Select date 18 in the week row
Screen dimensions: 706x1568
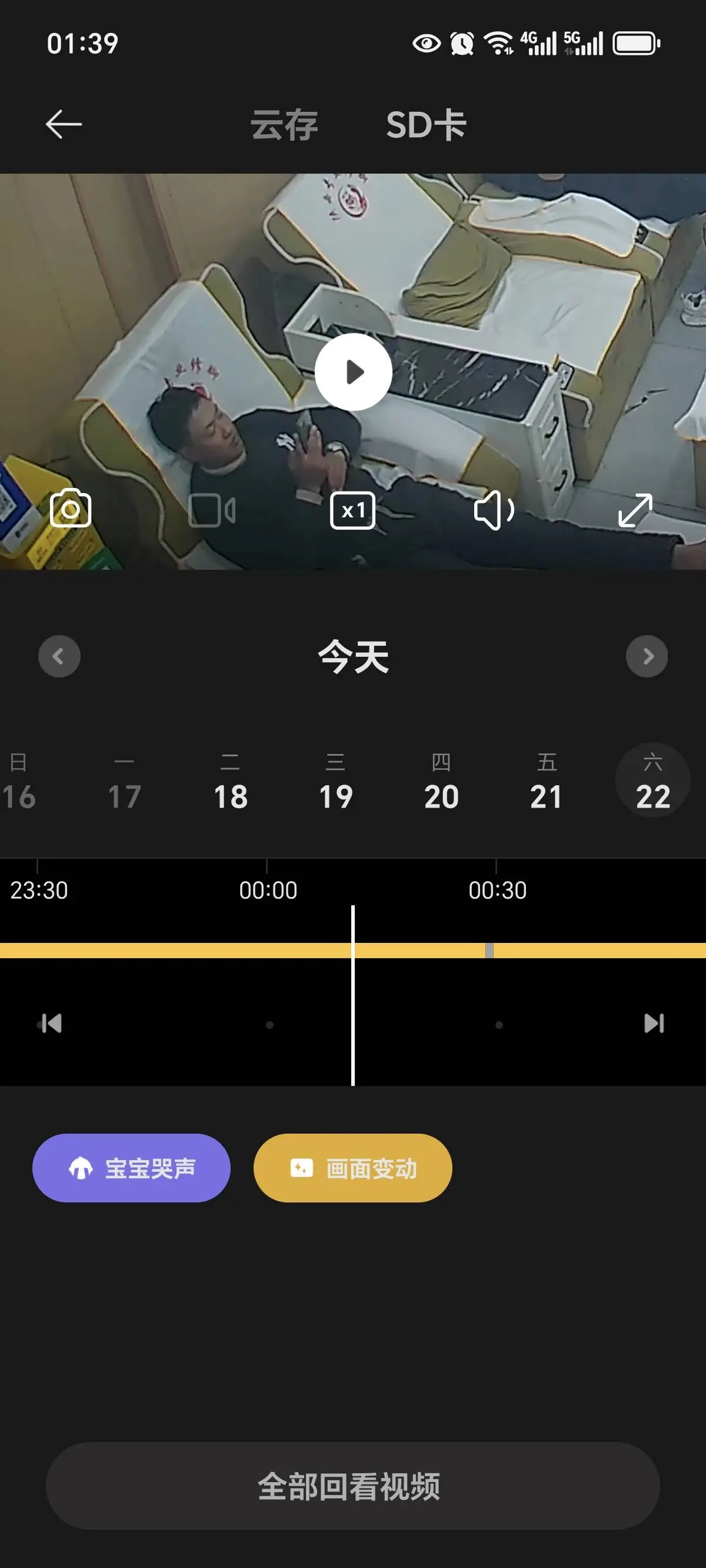click(231, 782)
